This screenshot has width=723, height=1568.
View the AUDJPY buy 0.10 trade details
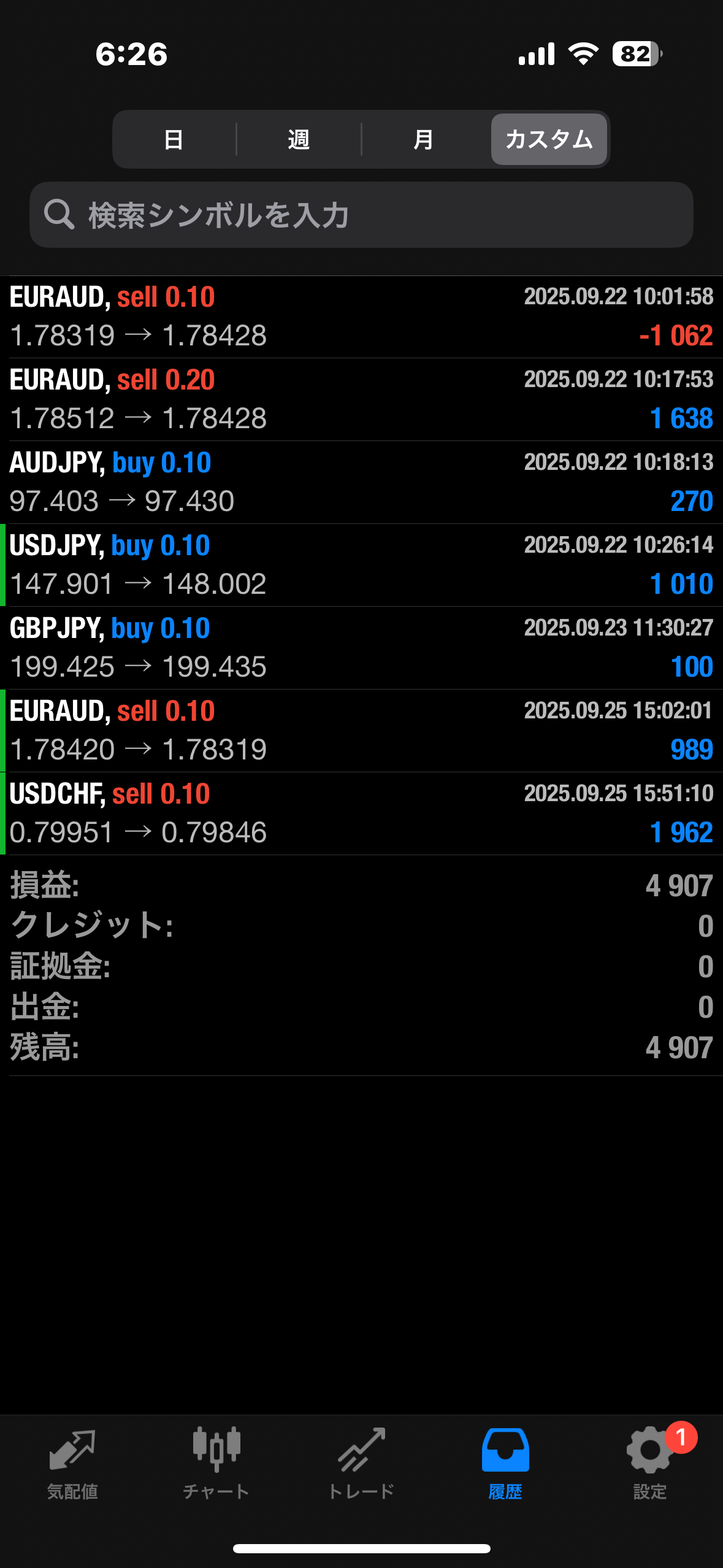(361, 482)
